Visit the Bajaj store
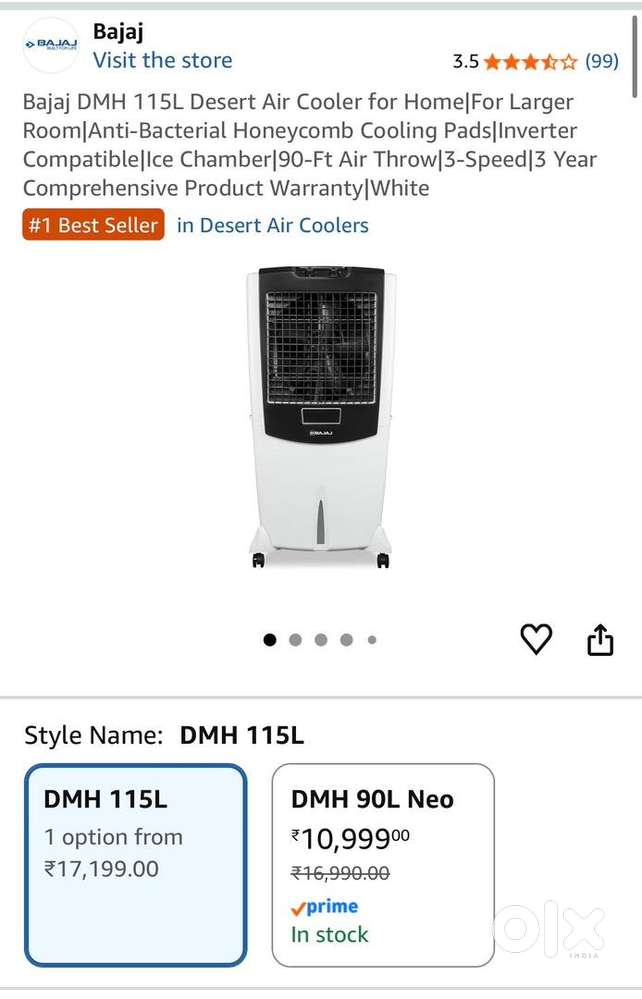 [x=162, y=60]
